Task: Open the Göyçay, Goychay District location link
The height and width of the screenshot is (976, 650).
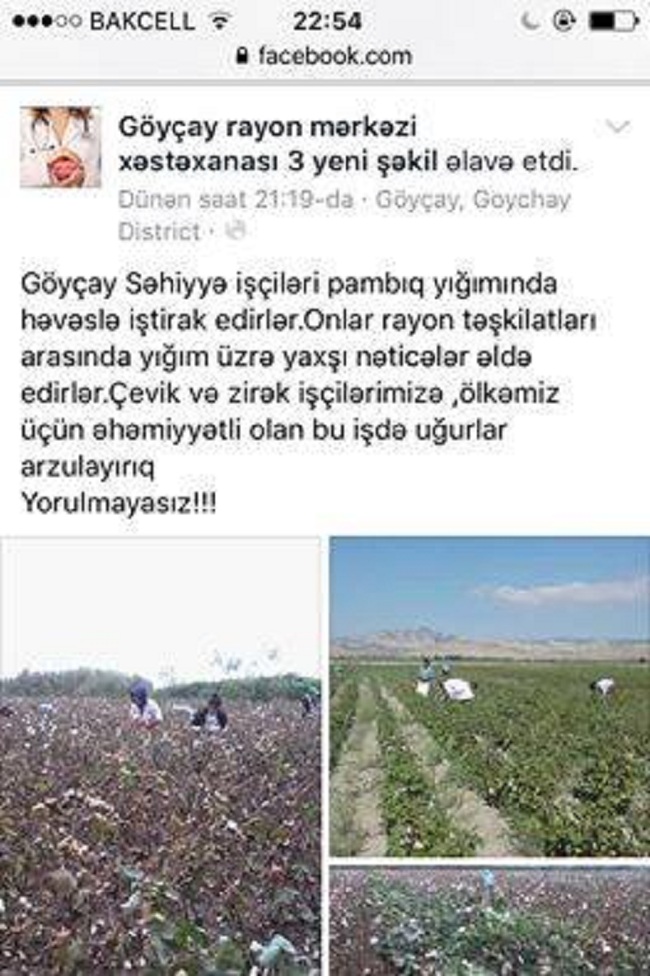Action: 472,199
